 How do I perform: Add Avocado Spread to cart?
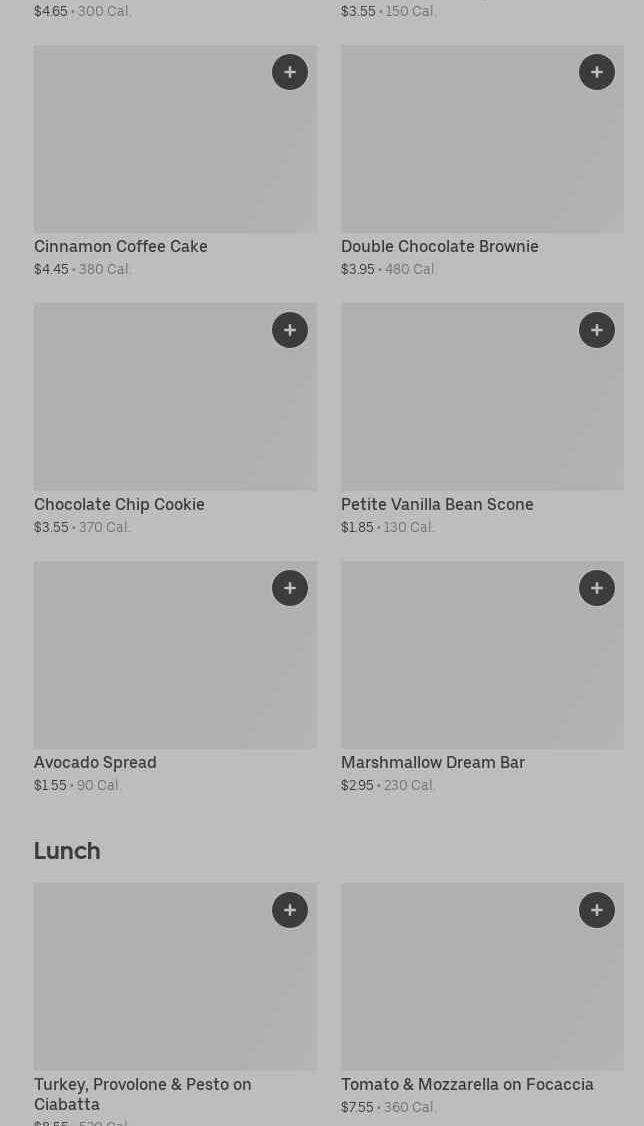290,588
